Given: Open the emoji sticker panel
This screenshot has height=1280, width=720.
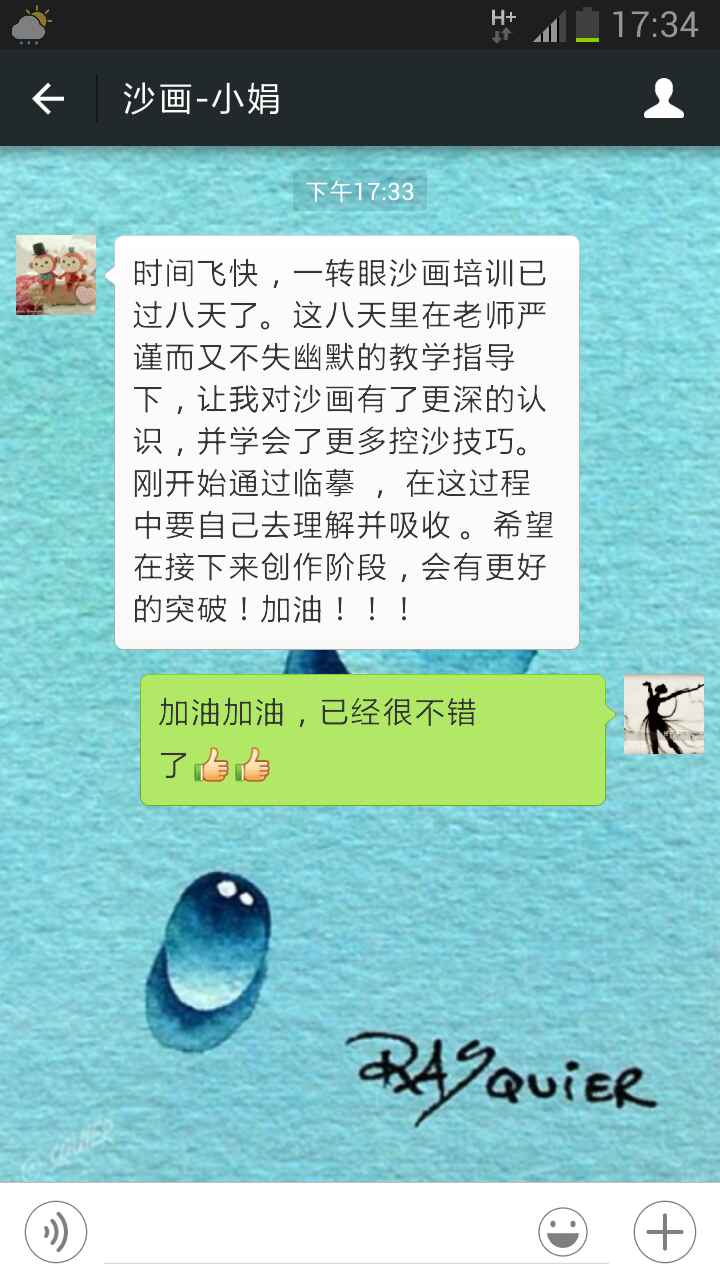Looking at the screenshot, I should [x=563, y=1232].
